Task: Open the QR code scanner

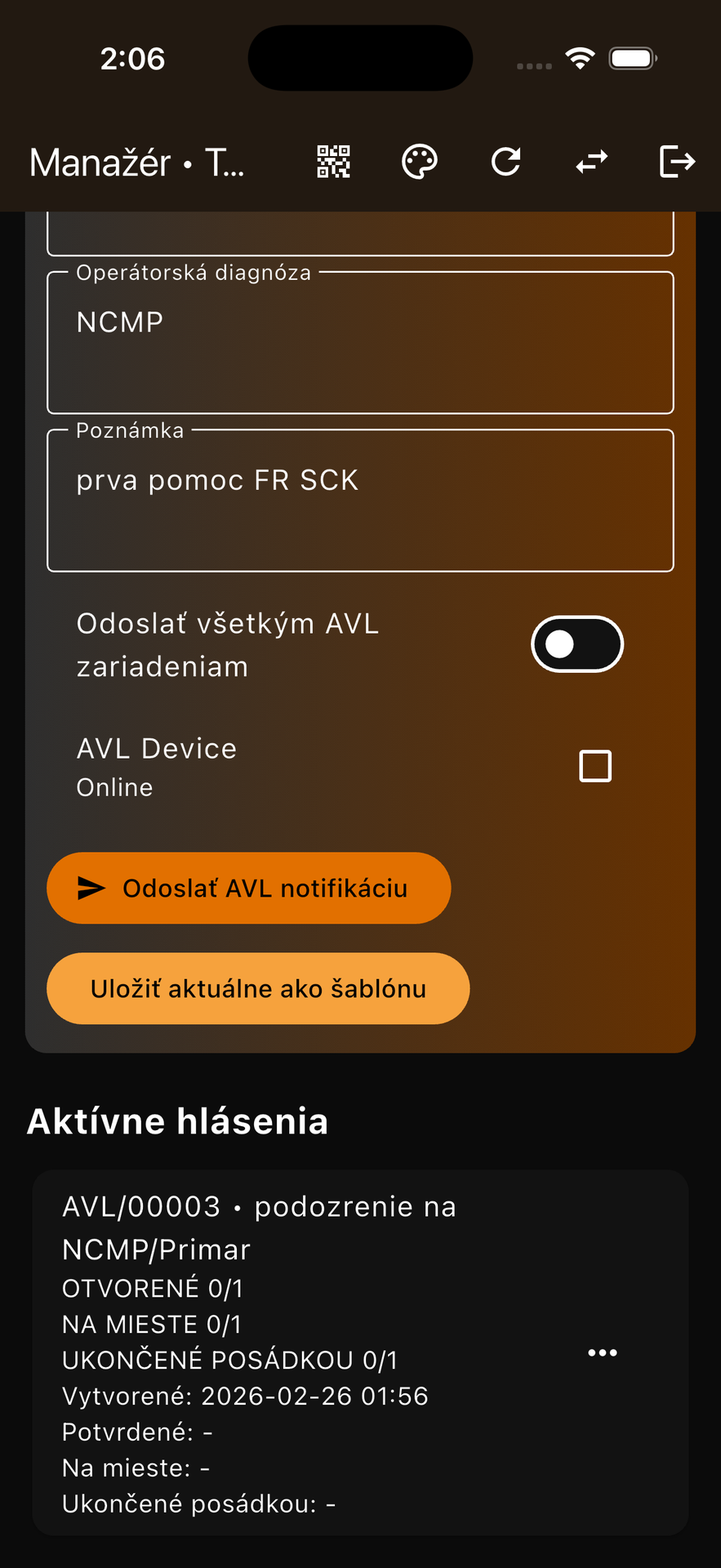Action: click(333, 162)
